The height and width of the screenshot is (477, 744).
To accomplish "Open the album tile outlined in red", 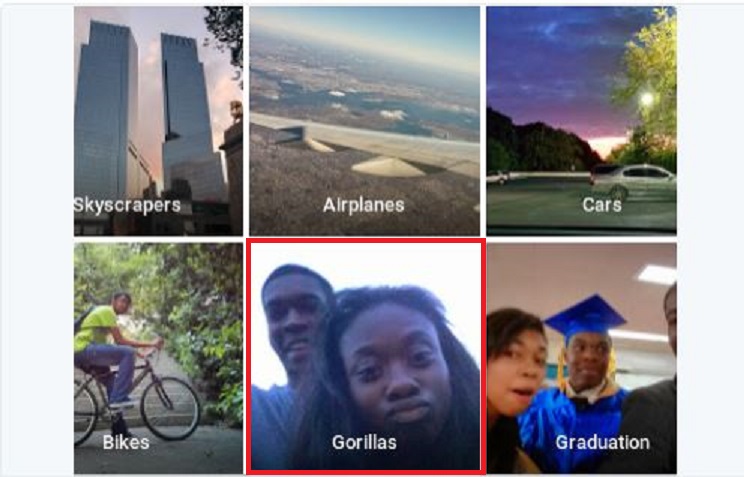I will click(365, 357).
